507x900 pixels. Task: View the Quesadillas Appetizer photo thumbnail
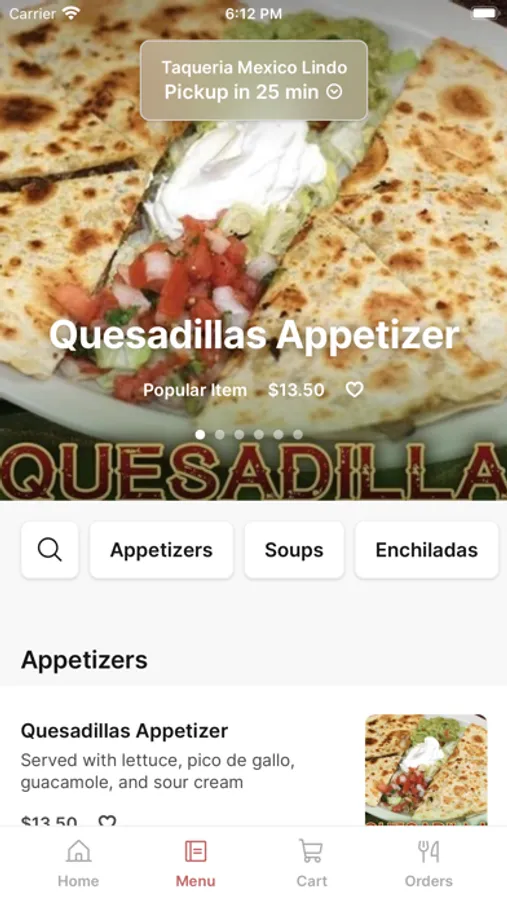(x=426, y=770)
